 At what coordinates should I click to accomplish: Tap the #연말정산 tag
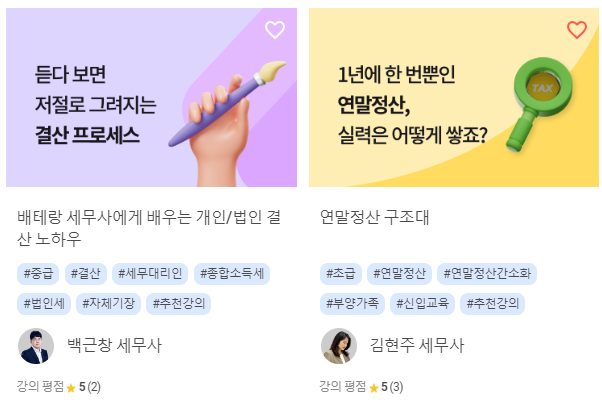click(400, 273)
